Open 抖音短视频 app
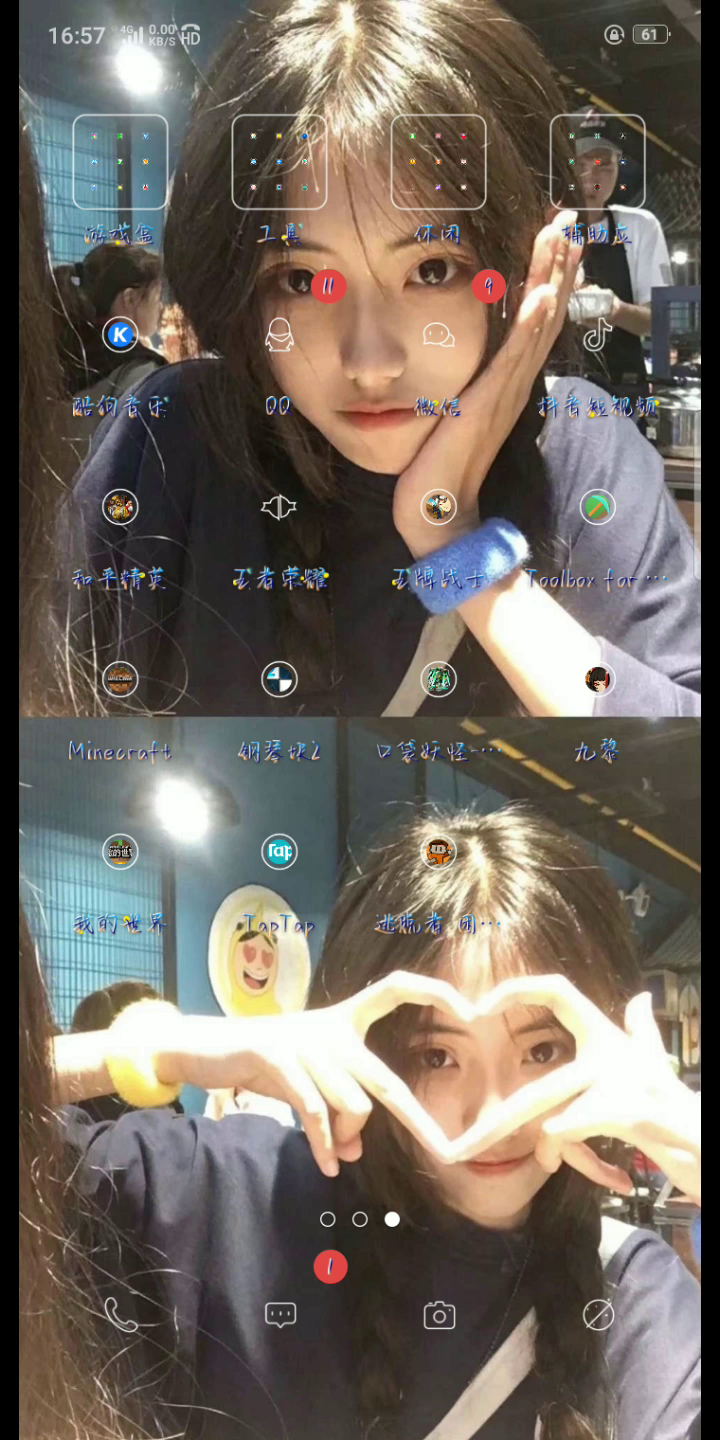 pos(598,335)
